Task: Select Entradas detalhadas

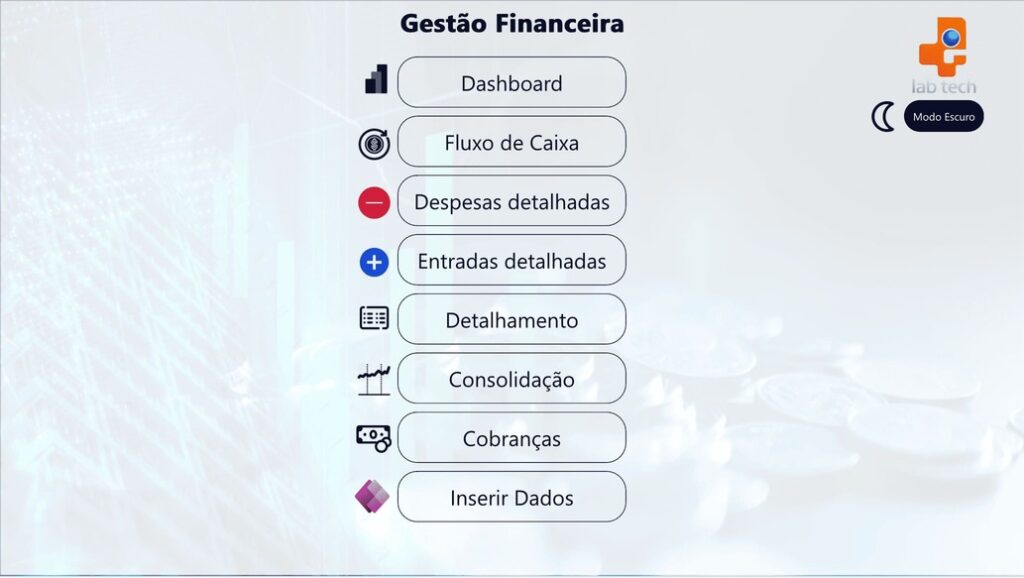Action: pos(511,261)
